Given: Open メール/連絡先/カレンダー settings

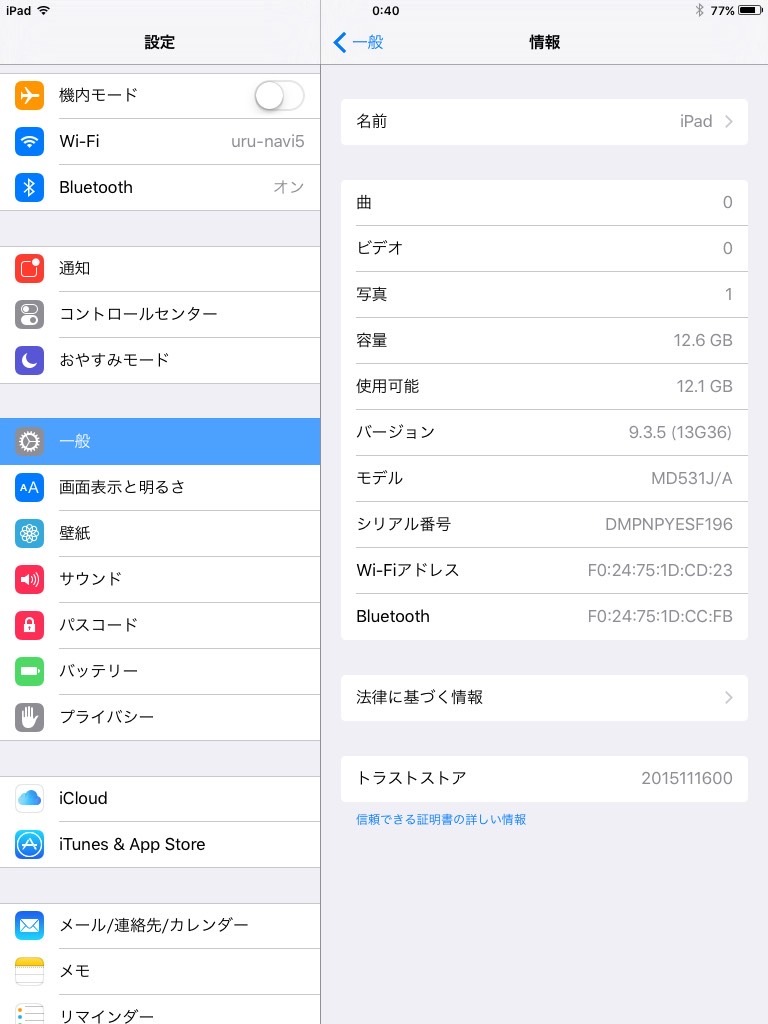Looking at the screenshot, I should 160,926.
